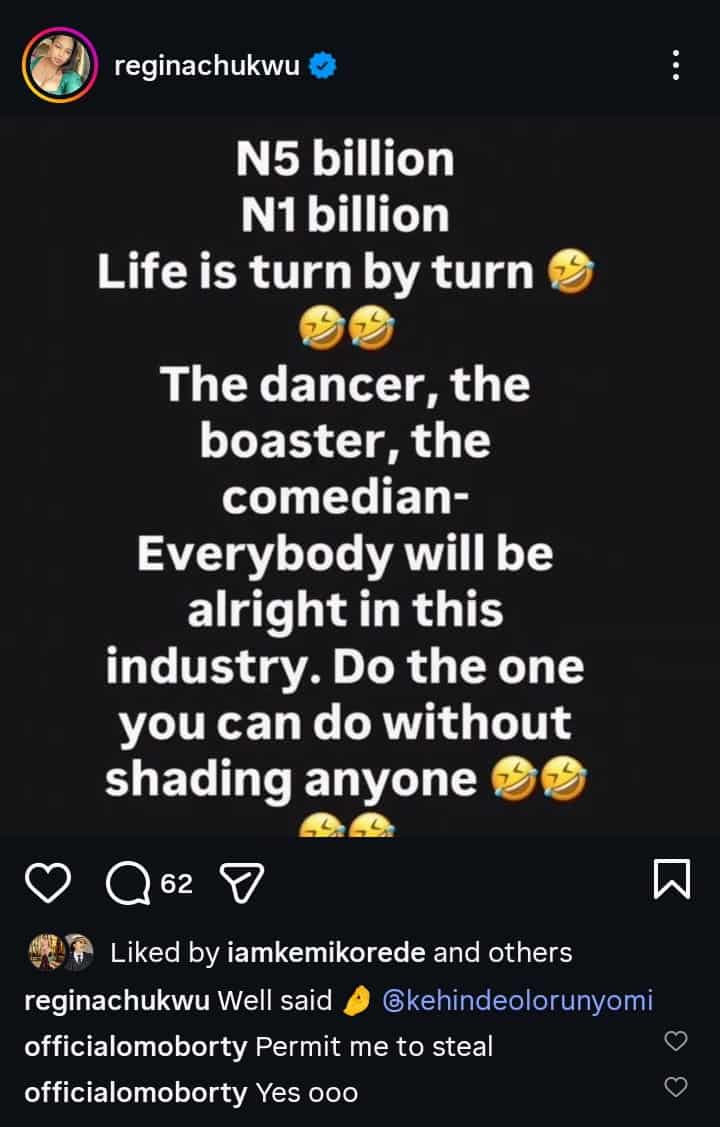The width and height of the screenshot is (720, 1127).
Task: Open the post overflow menu
Action: (677, 65)
